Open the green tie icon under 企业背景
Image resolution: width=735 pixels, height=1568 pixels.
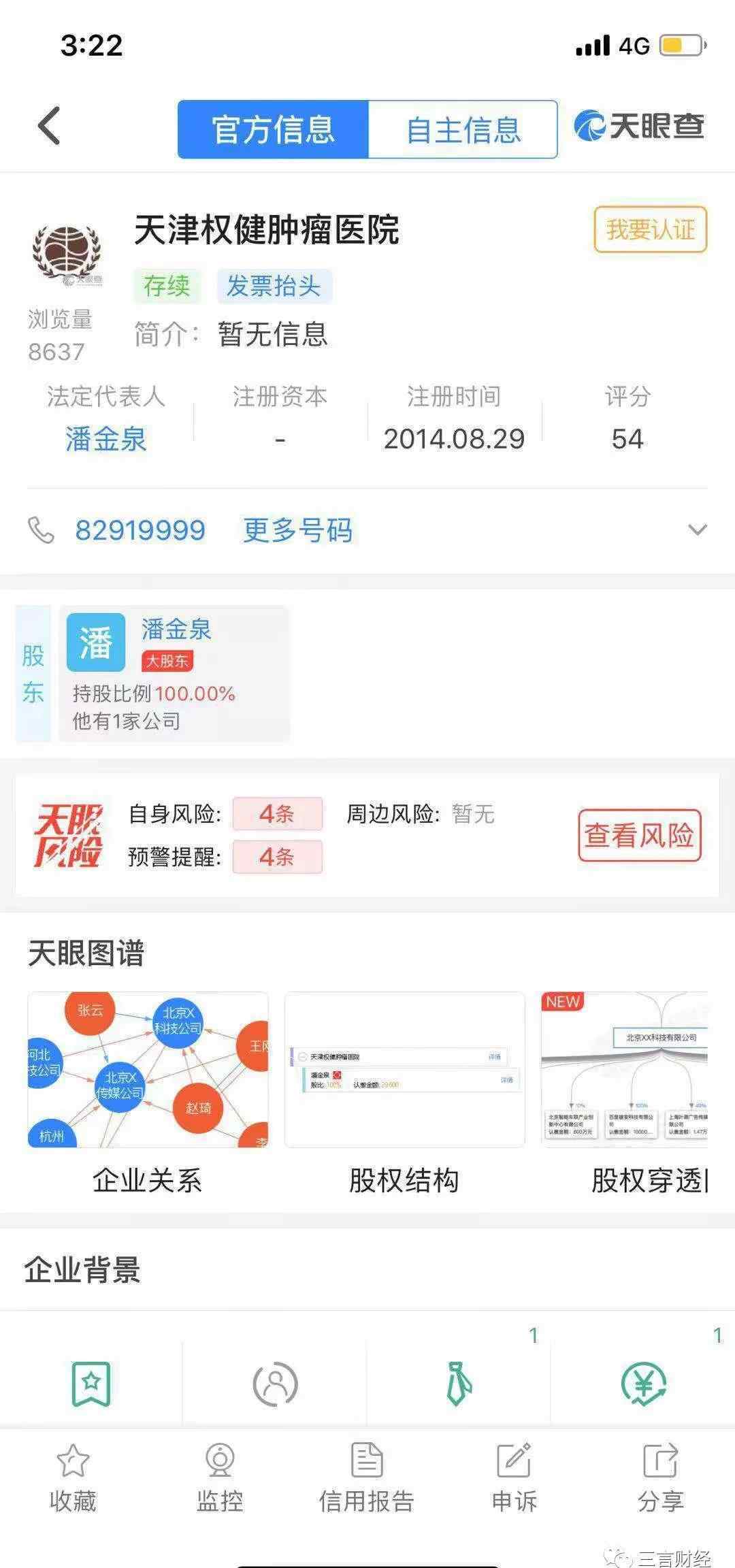459,1384
